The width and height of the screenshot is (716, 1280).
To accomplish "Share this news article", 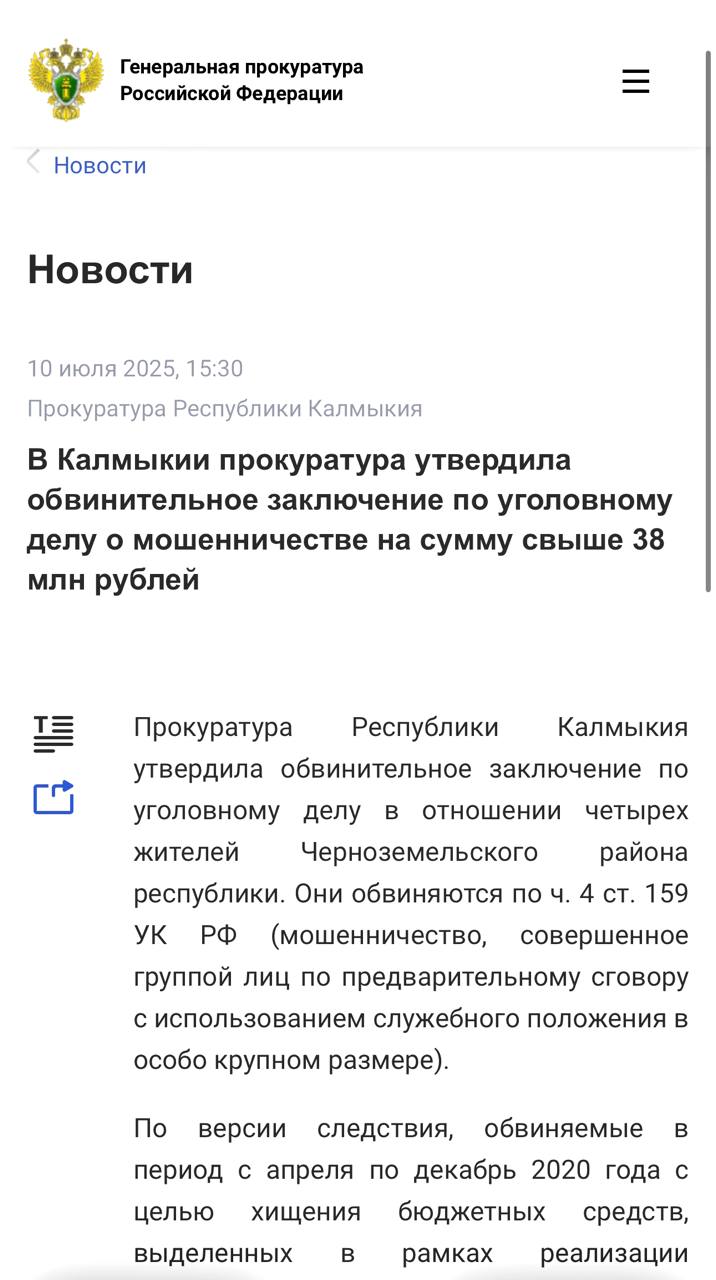I will coord(54,797).
